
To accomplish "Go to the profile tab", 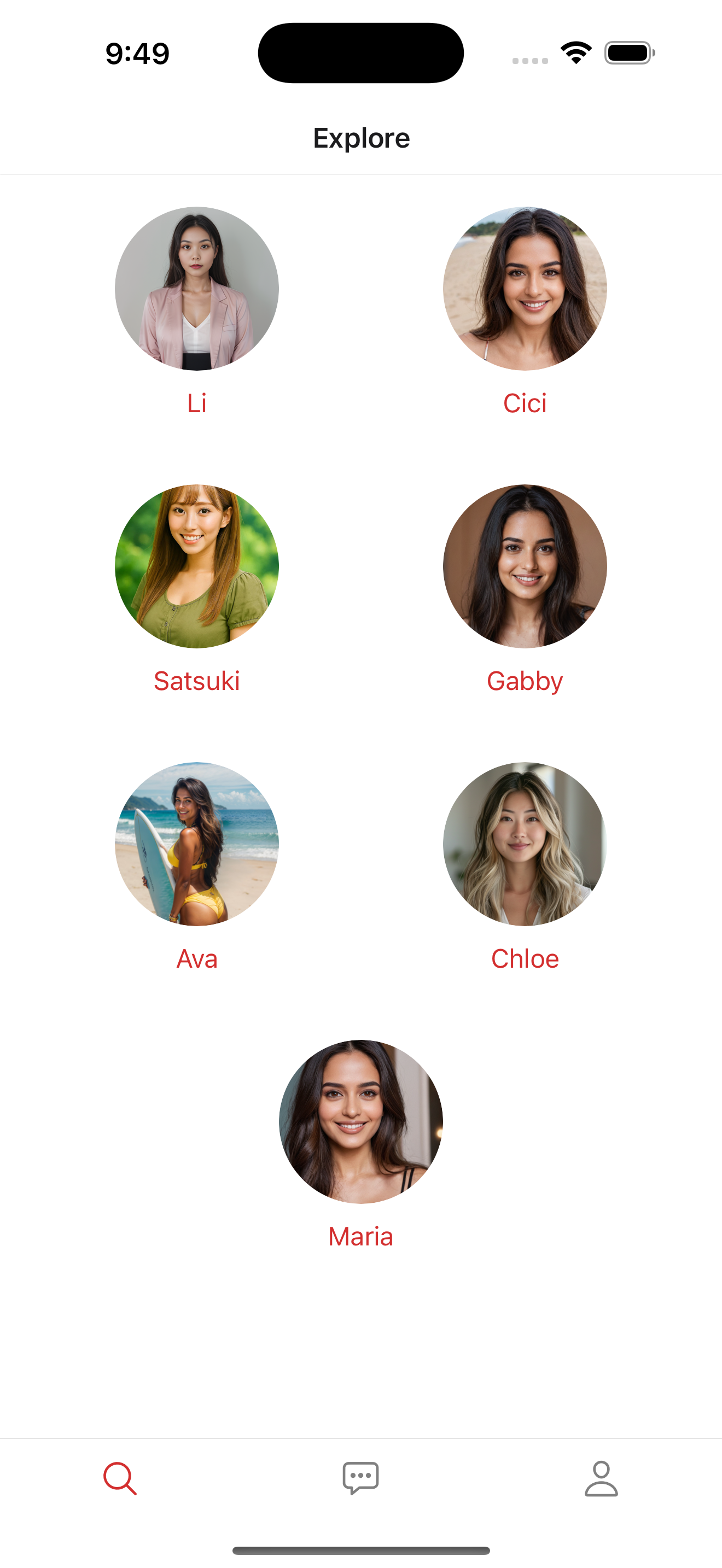I will coord(601,1478).
